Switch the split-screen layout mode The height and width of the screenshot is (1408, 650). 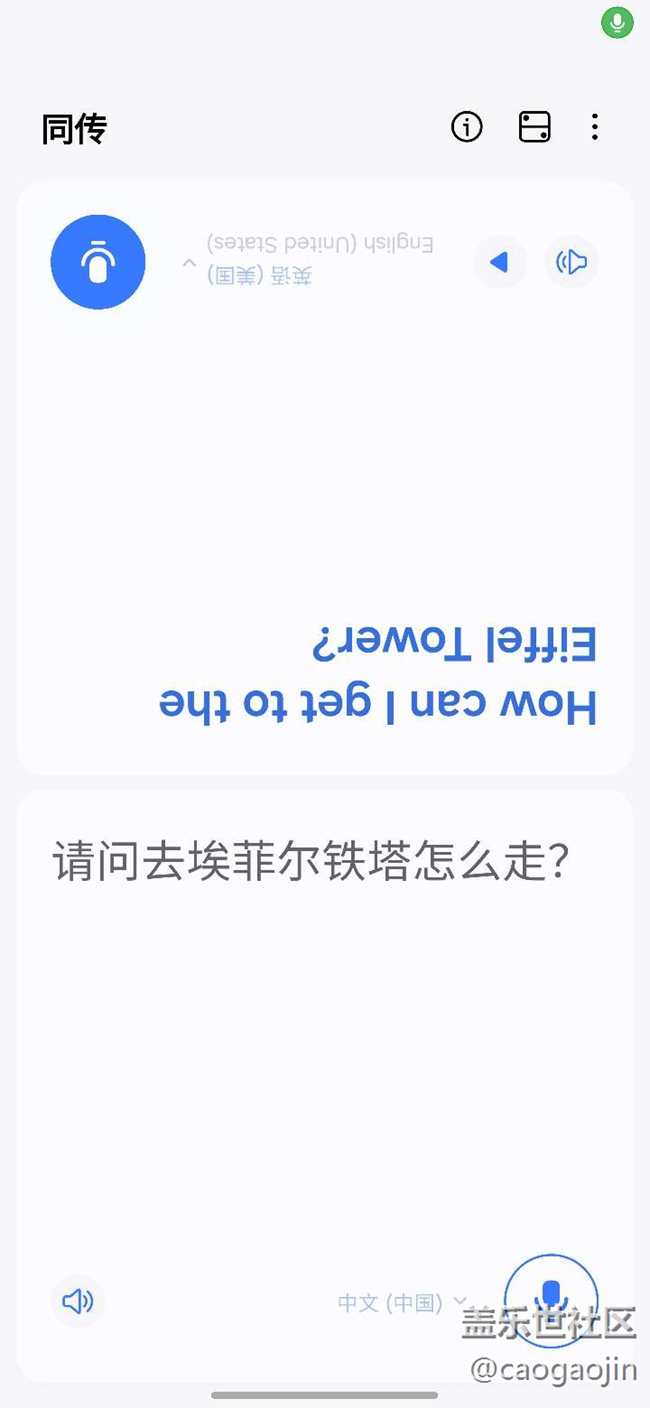[534, 127]
